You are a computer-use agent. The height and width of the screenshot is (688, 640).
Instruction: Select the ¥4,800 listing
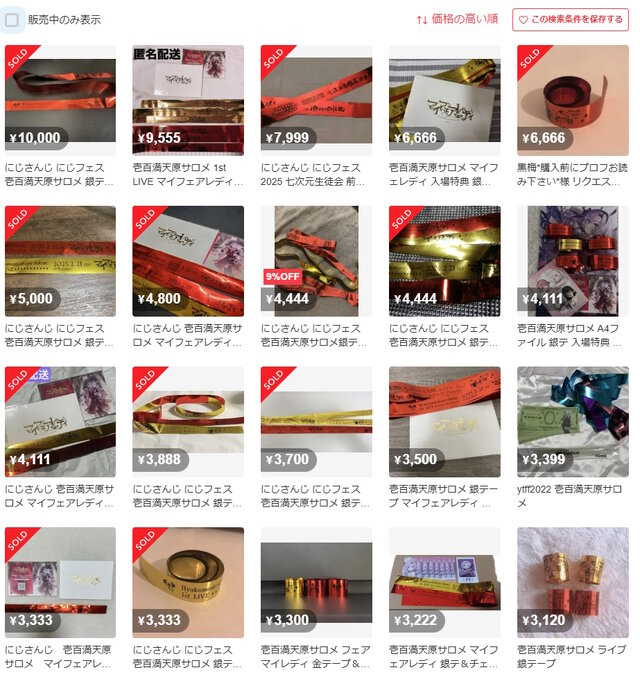(x=188, y=261)
